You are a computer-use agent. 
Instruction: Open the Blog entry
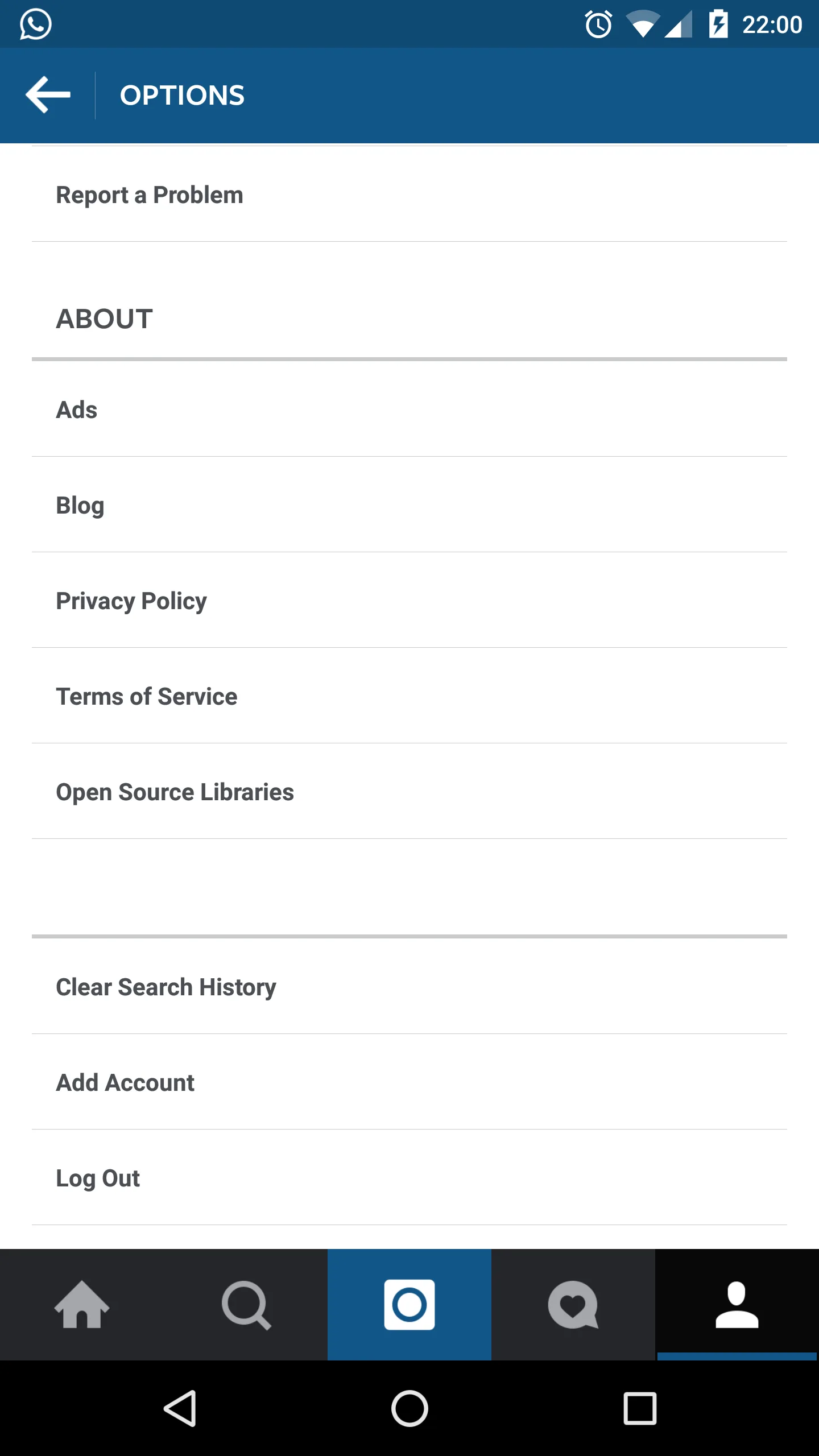tap(80, 505)
